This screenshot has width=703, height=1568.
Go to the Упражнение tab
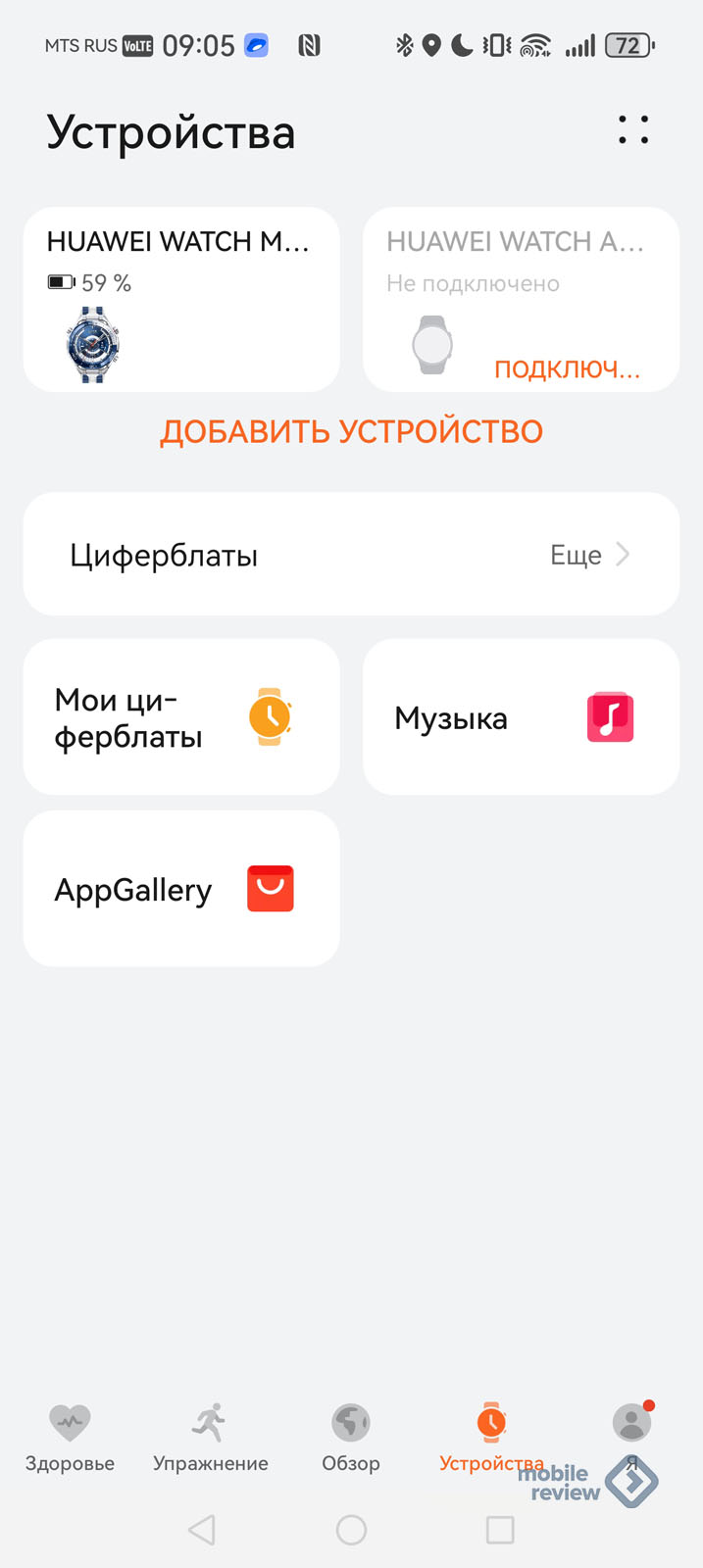tap(210, 1439)
